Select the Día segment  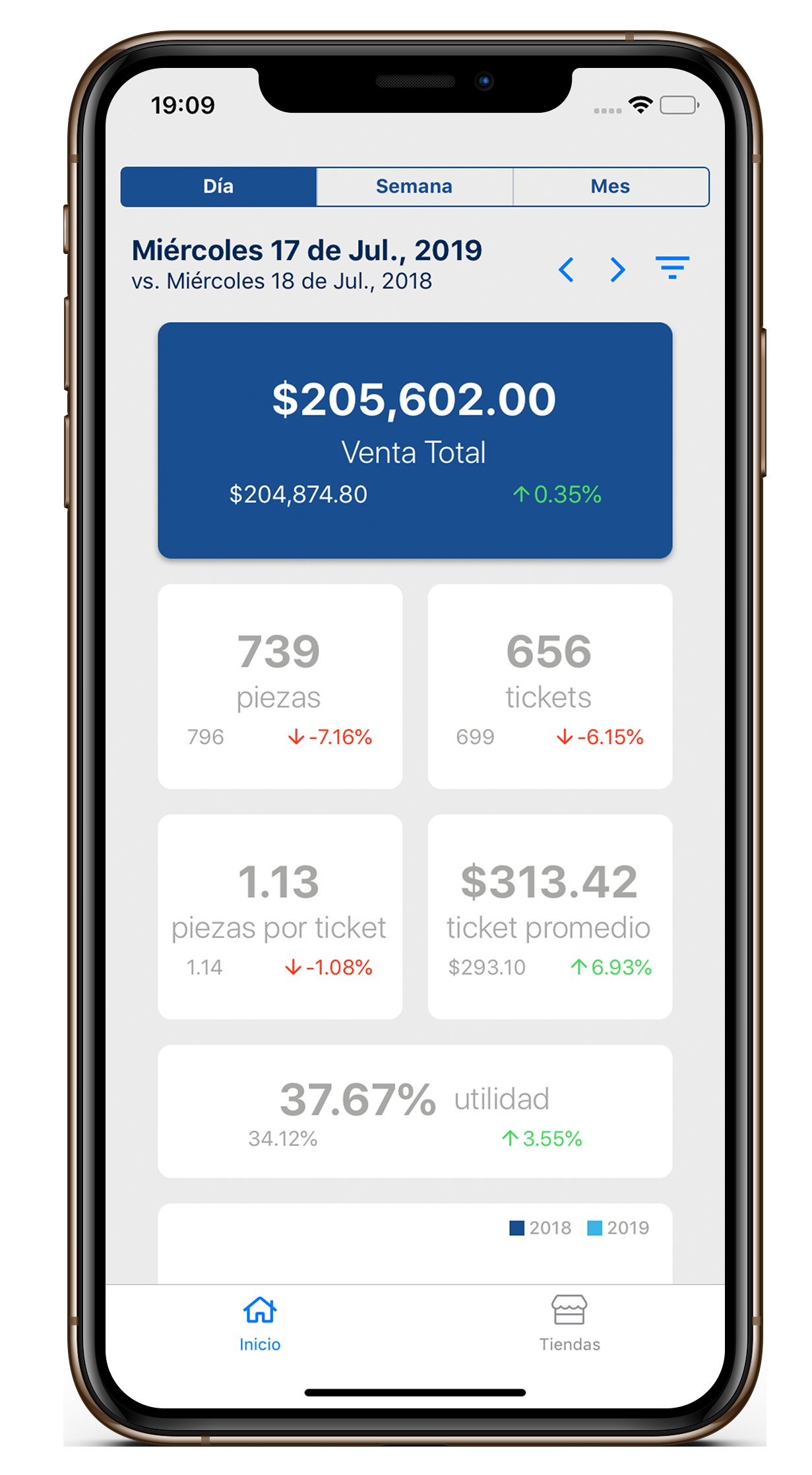pyautogui.click(x=218, y=187)
